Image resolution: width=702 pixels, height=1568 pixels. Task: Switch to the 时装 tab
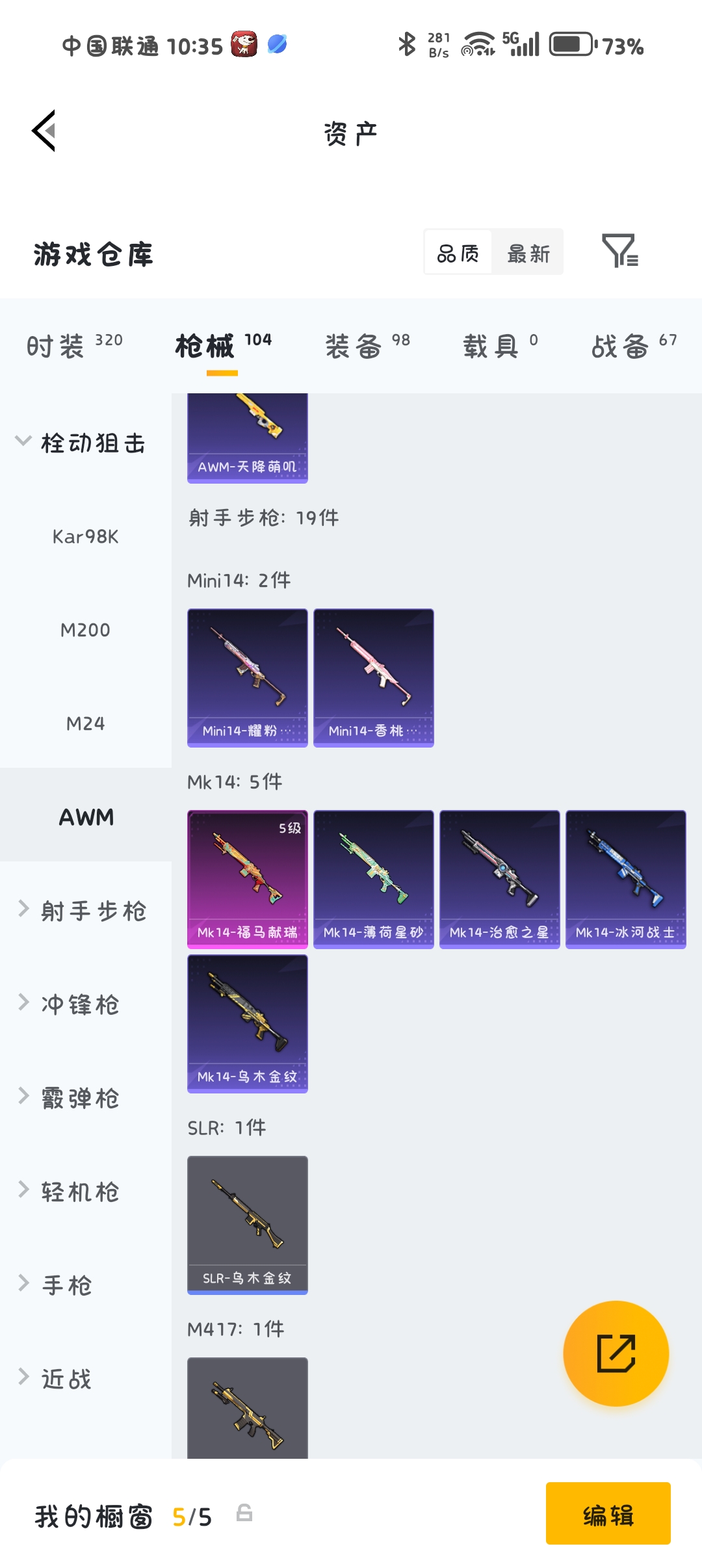pos(74,345)
